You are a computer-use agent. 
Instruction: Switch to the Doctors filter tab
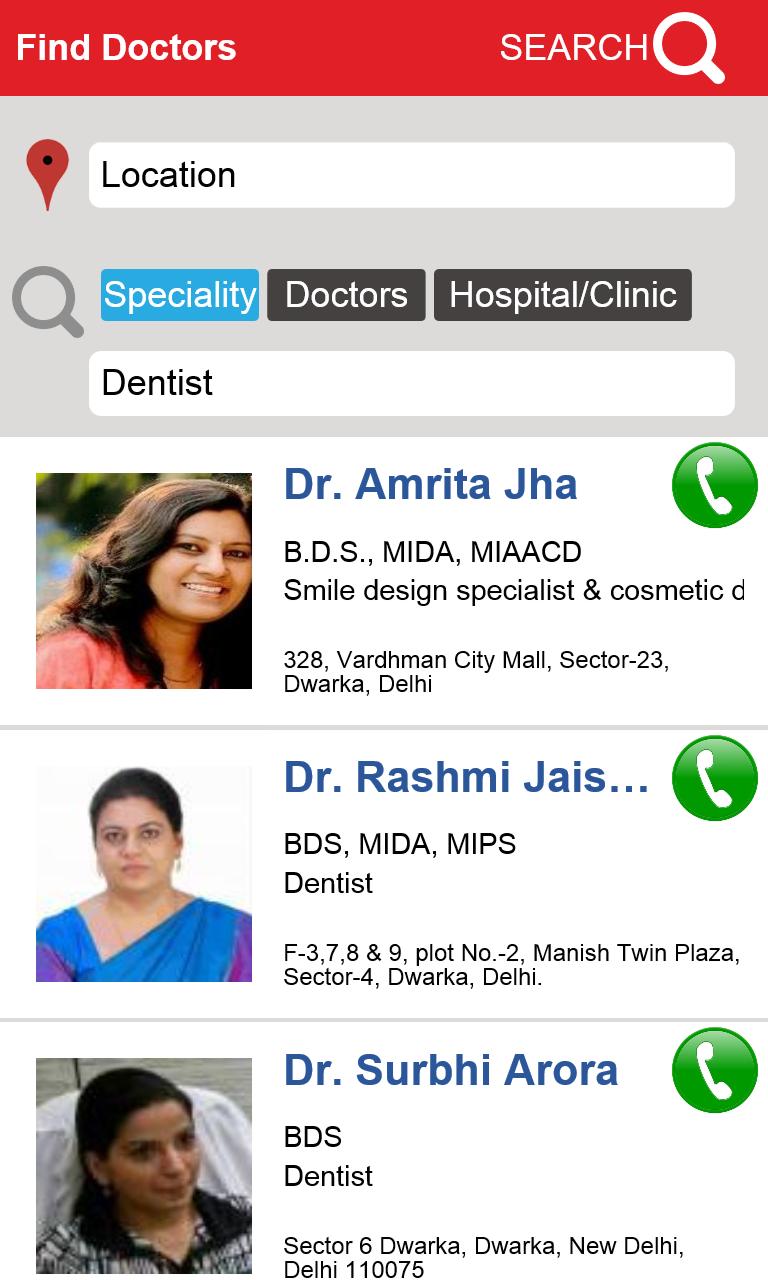(x=345, y=295)
